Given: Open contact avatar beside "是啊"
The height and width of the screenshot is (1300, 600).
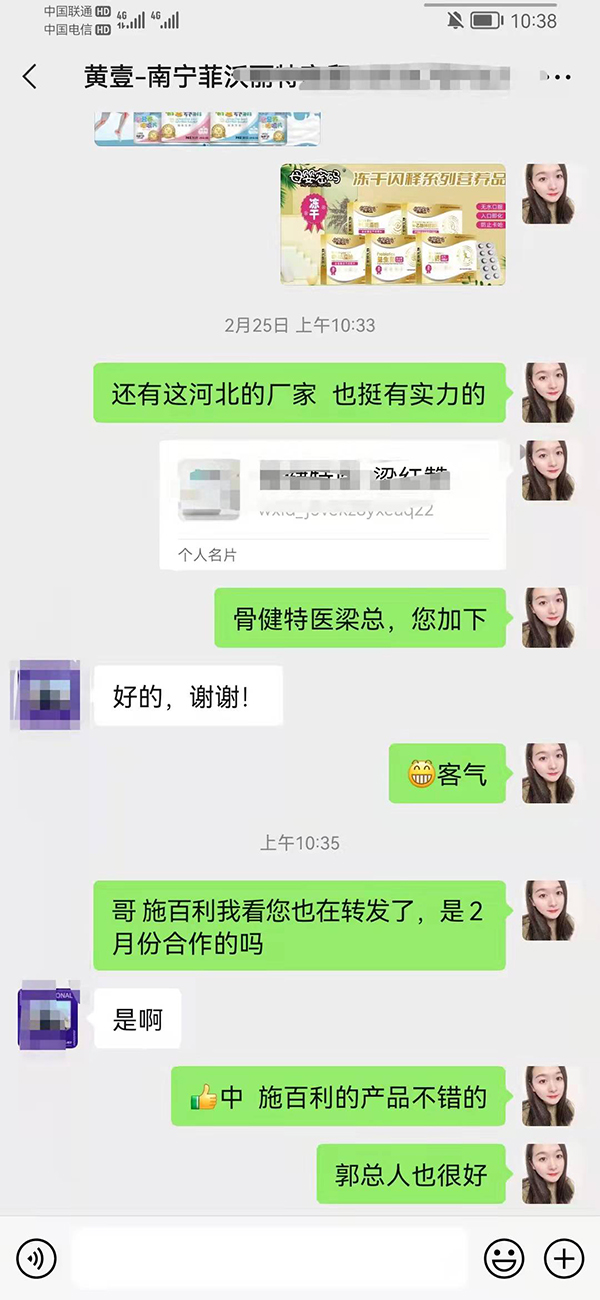Looking at the screenshot, I should pyautogui.click(x=48, y=1018).
